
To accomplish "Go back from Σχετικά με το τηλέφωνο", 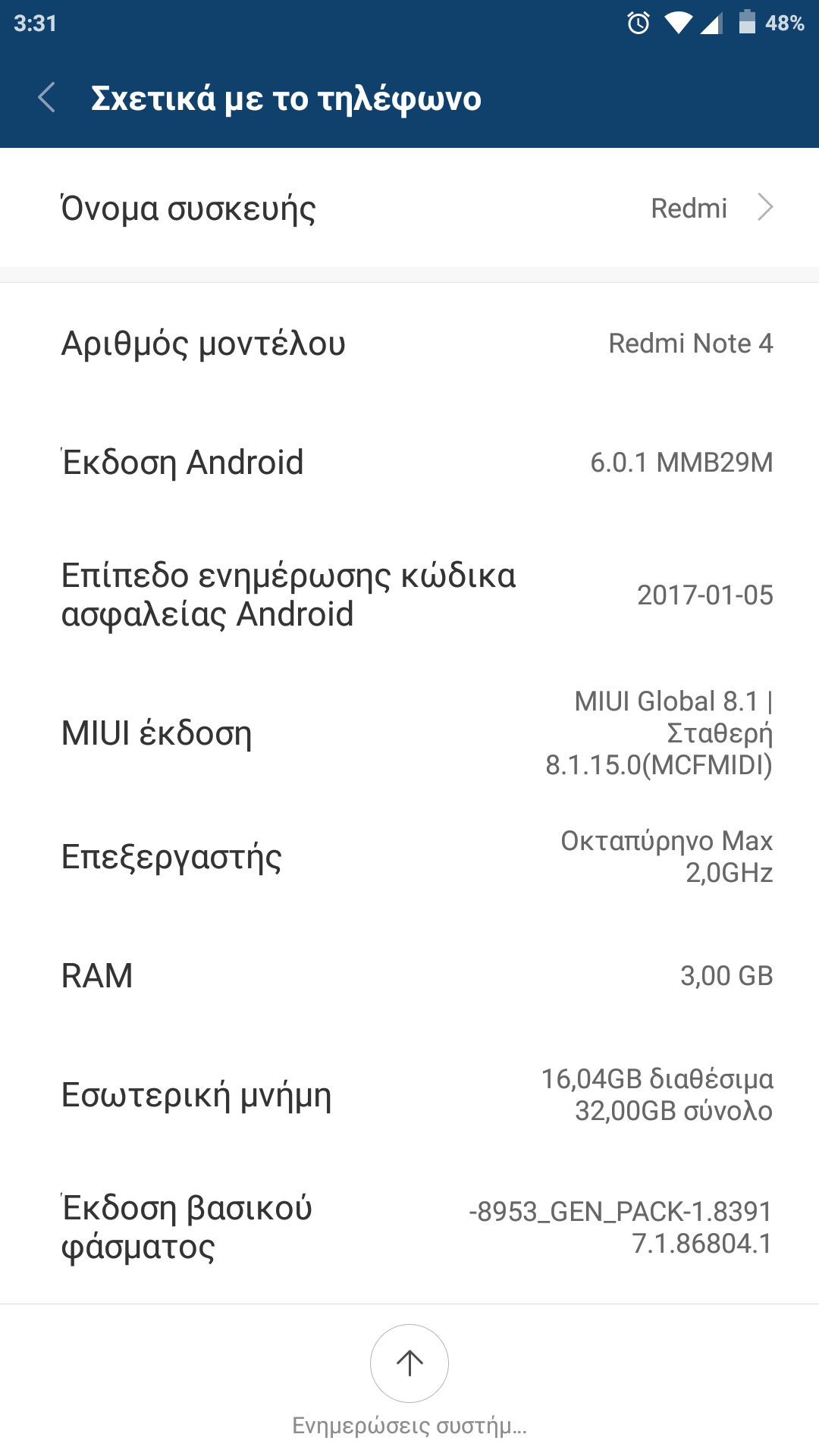I will click(x=47, y=98).
